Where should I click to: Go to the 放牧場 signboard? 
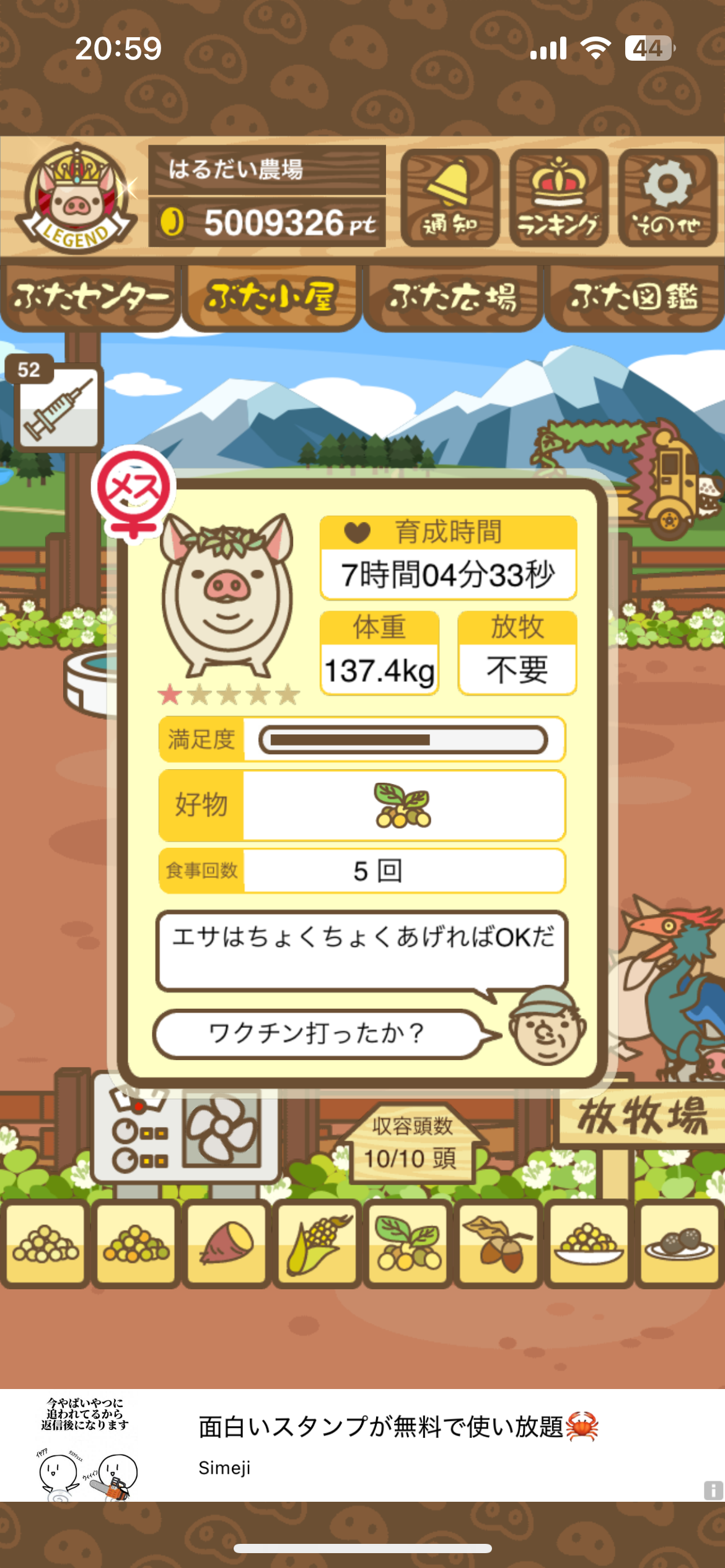pyautogui.click(x=643, y=1117)
